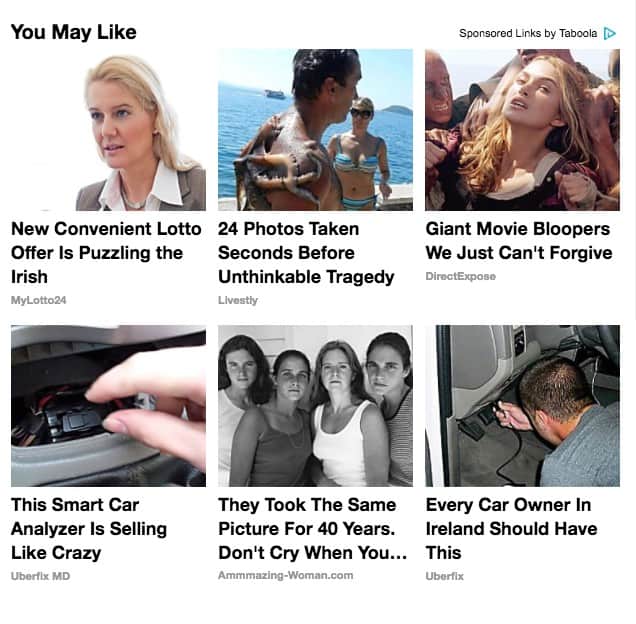View Giant Movie Bloopers article
Screen dimensions: 636x624
518,240
